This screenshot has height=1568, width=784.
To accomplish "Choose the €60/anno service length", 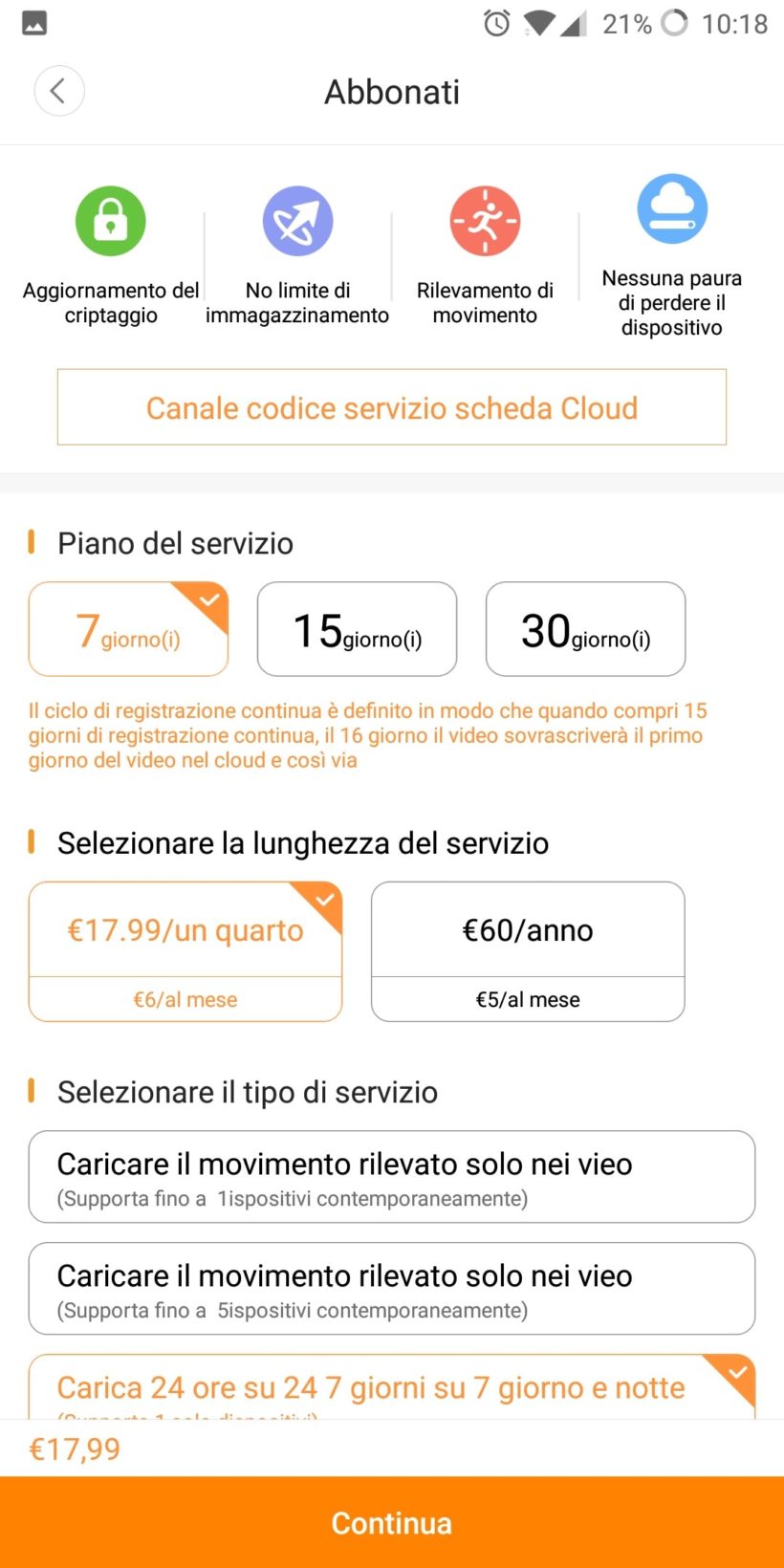I will (528, 950).
